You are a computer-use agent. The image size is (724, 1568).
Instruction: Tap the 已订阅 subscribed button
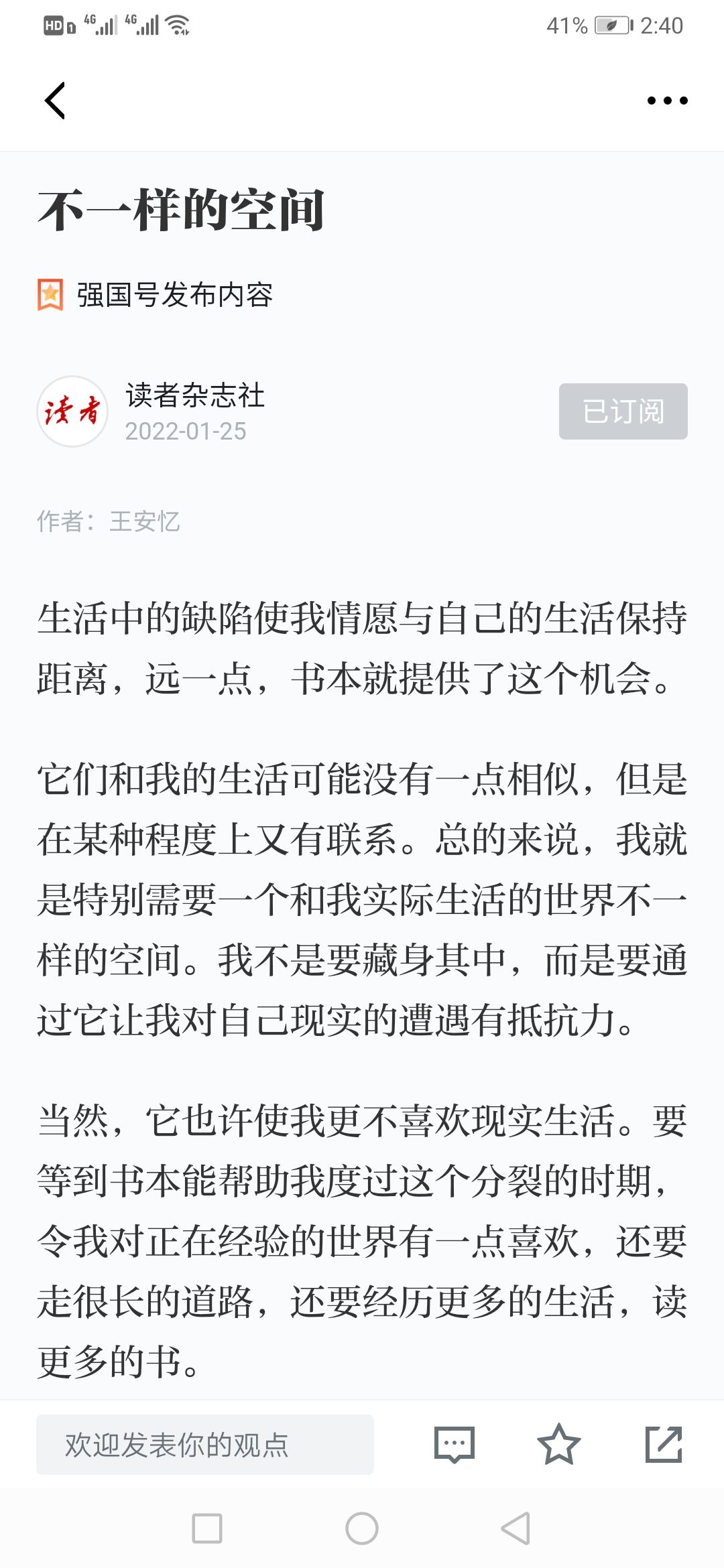[x=623, y=411]
